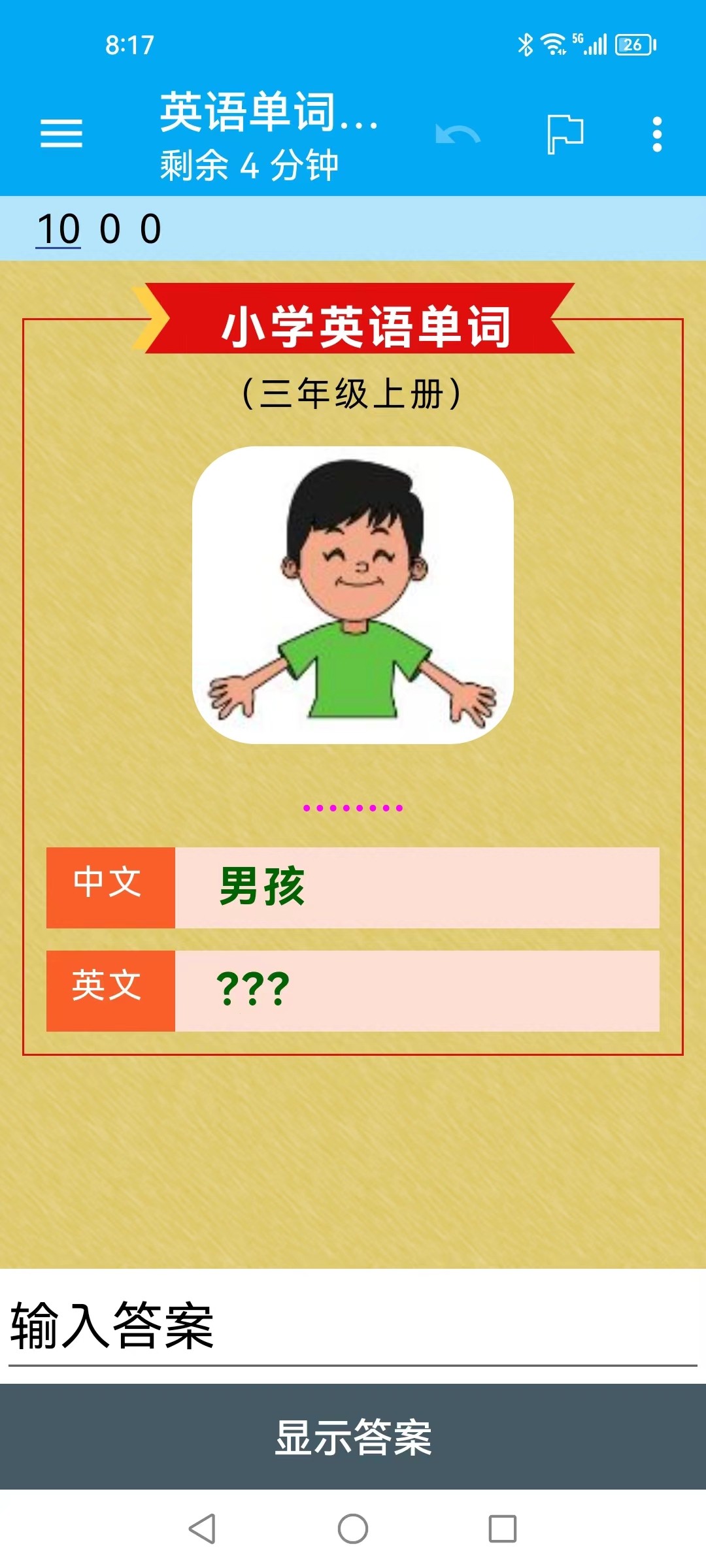Flag this card with the flag icon
Image resolution: width=706 pixels, height=1568 pixels.
[565, 134]
